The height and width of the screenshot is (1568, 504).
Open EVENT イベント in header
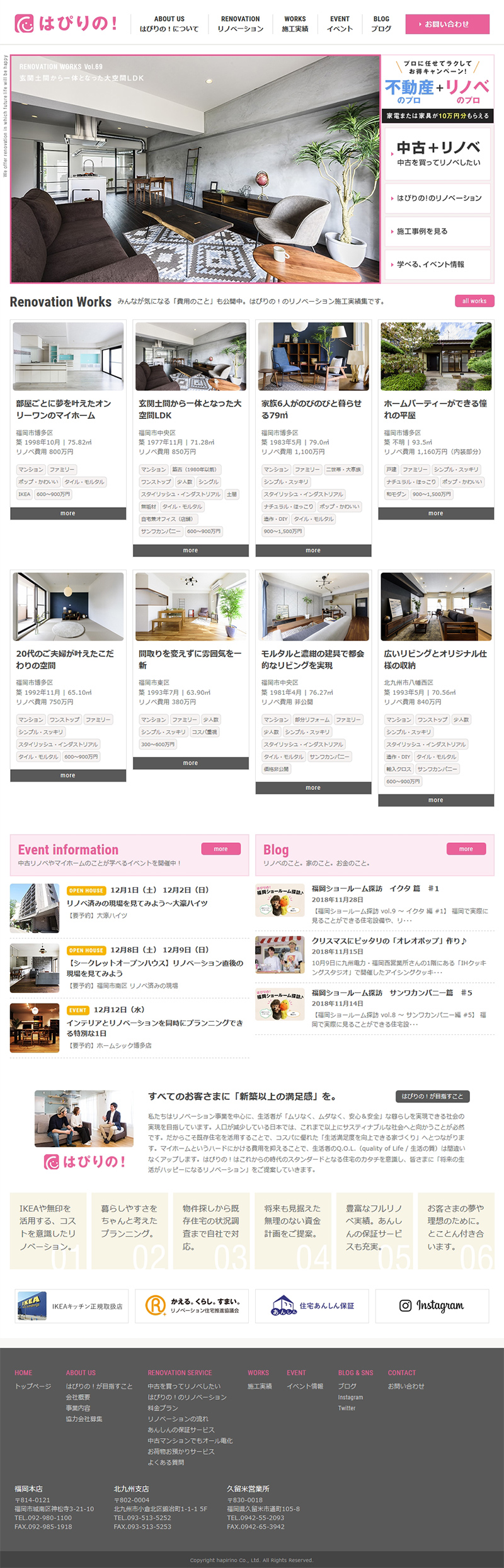340,24
